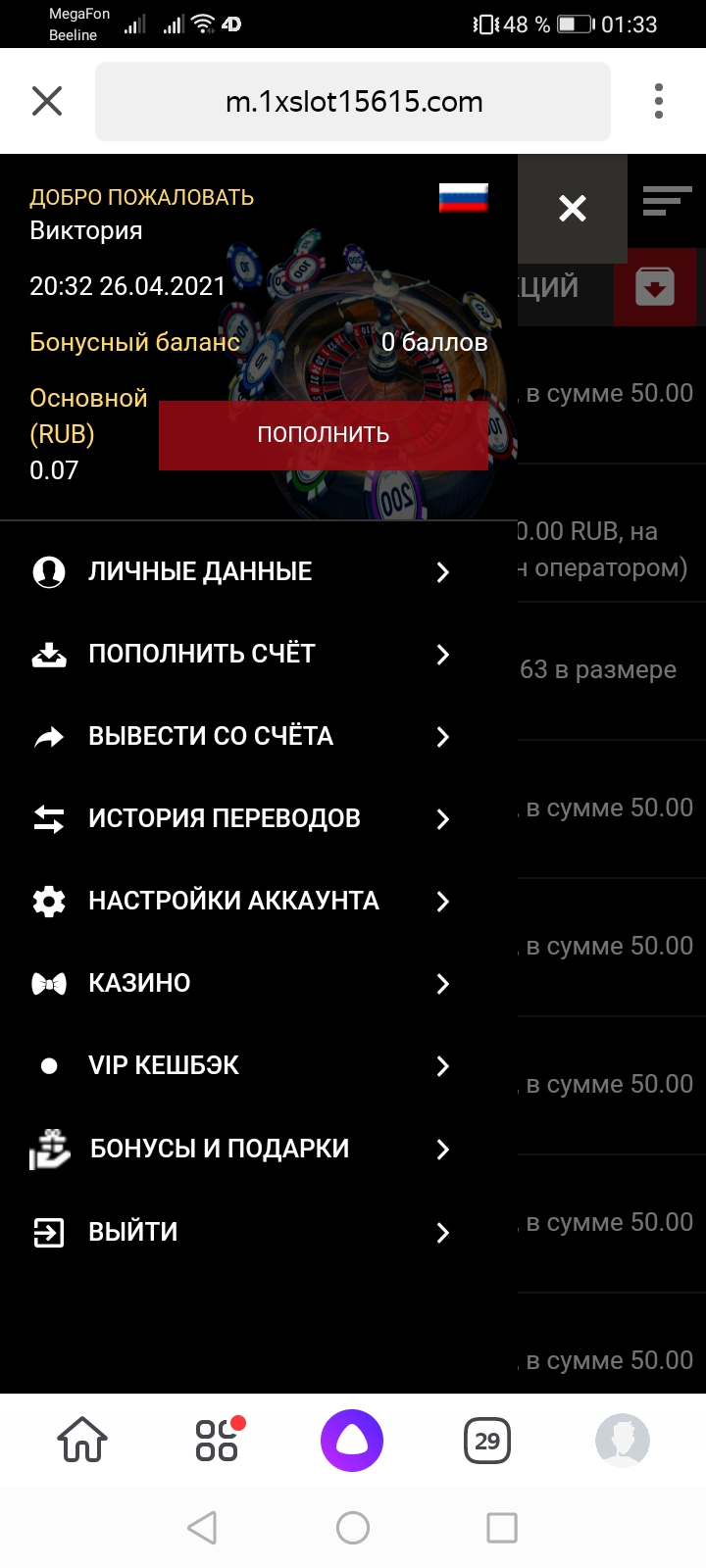Tap the Russian flag language selector

pos(463,198)
